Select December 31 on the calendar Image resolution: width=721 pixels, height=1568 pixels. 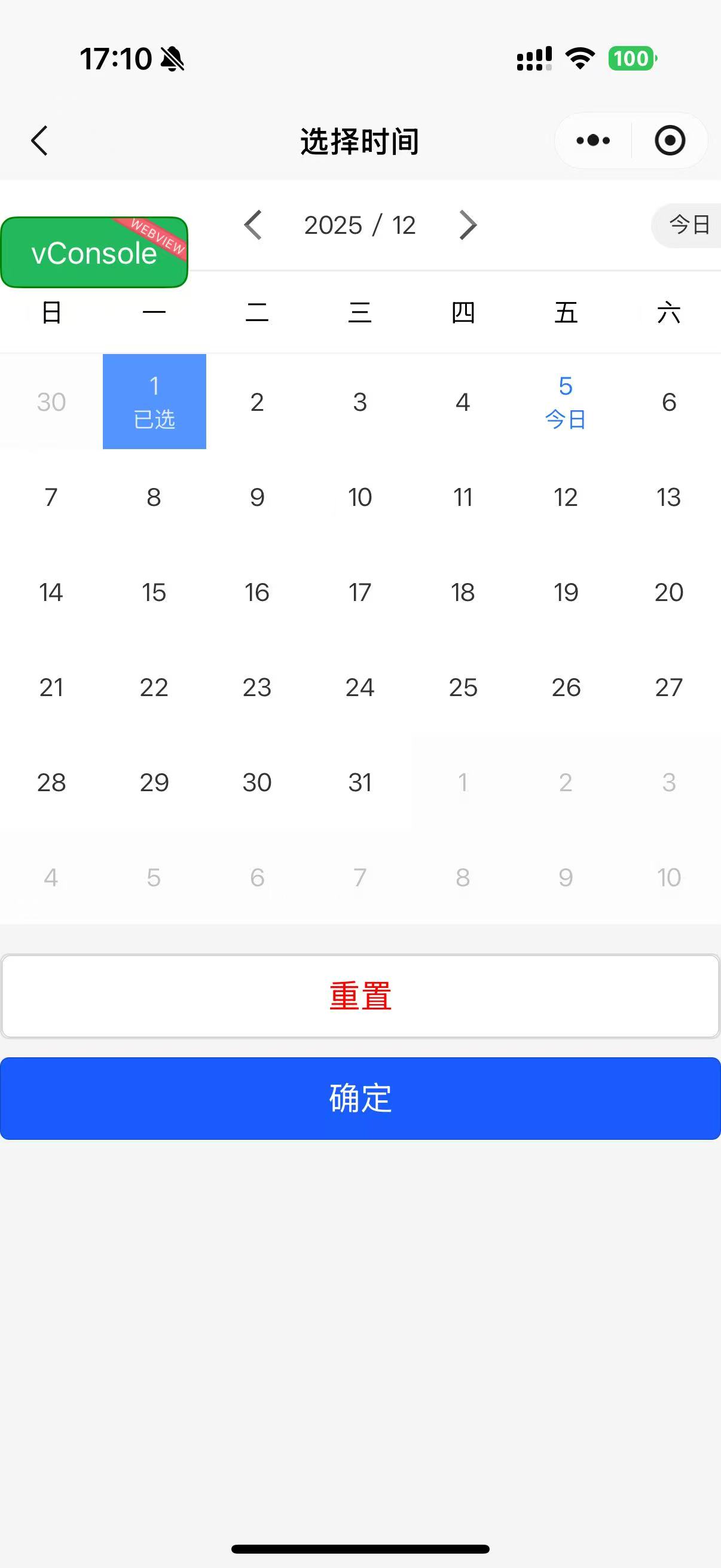tap(360, 783)
